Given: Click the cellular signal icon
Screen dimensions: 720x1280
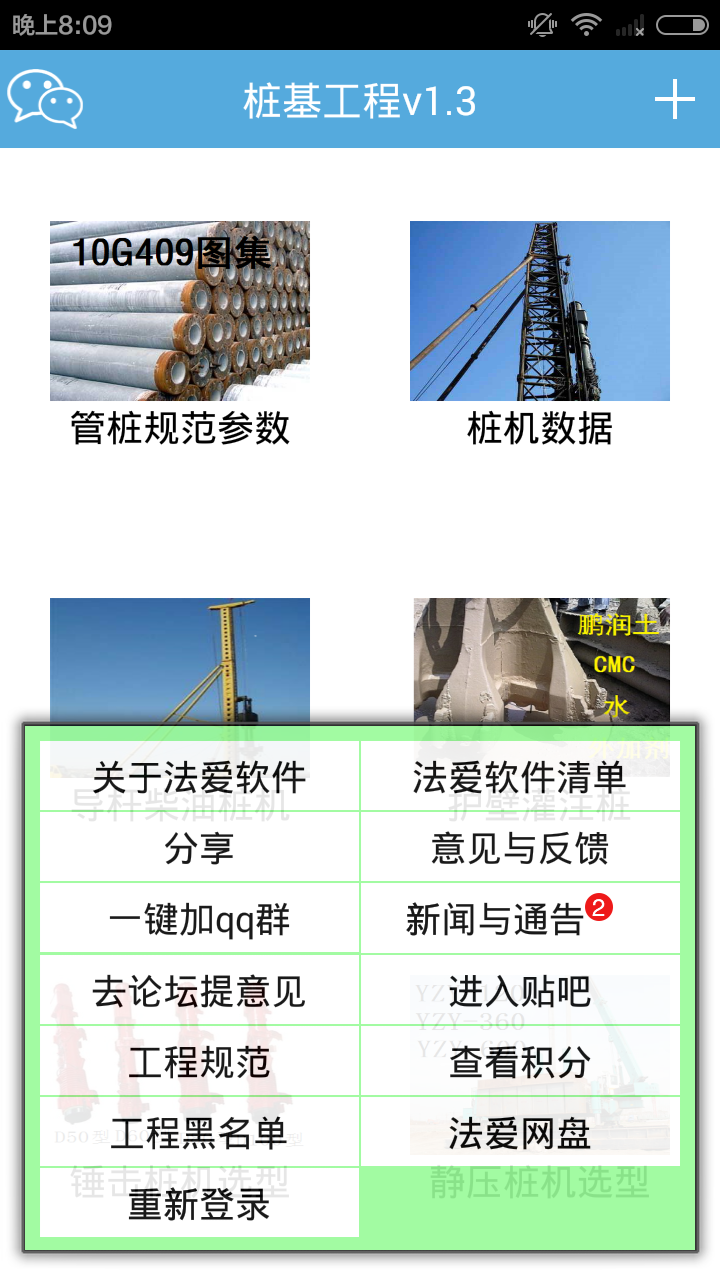Looking at the screenshot, I should pos(630,26).
